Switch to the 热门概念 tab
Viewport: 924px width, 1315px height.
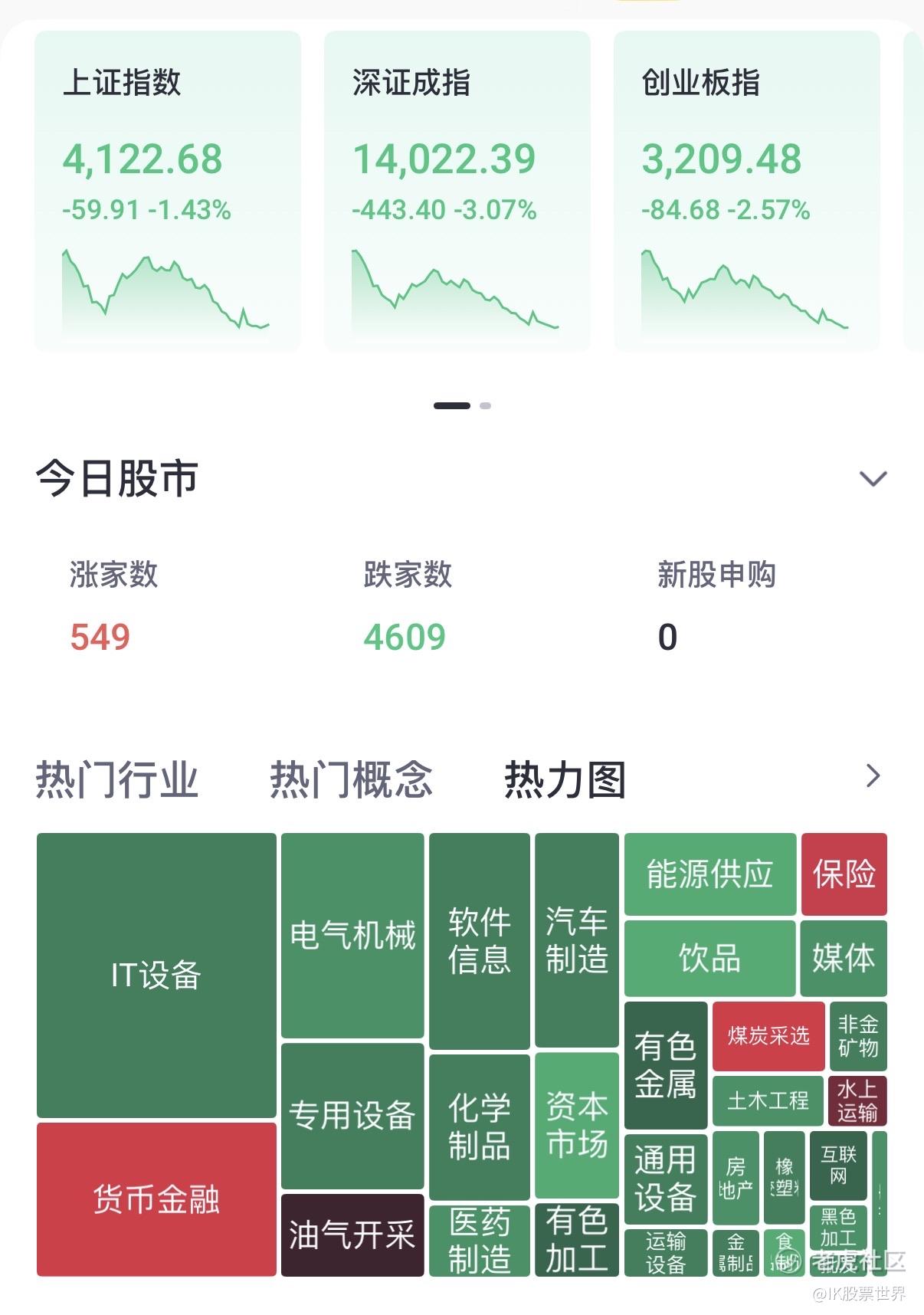point(351,780)
